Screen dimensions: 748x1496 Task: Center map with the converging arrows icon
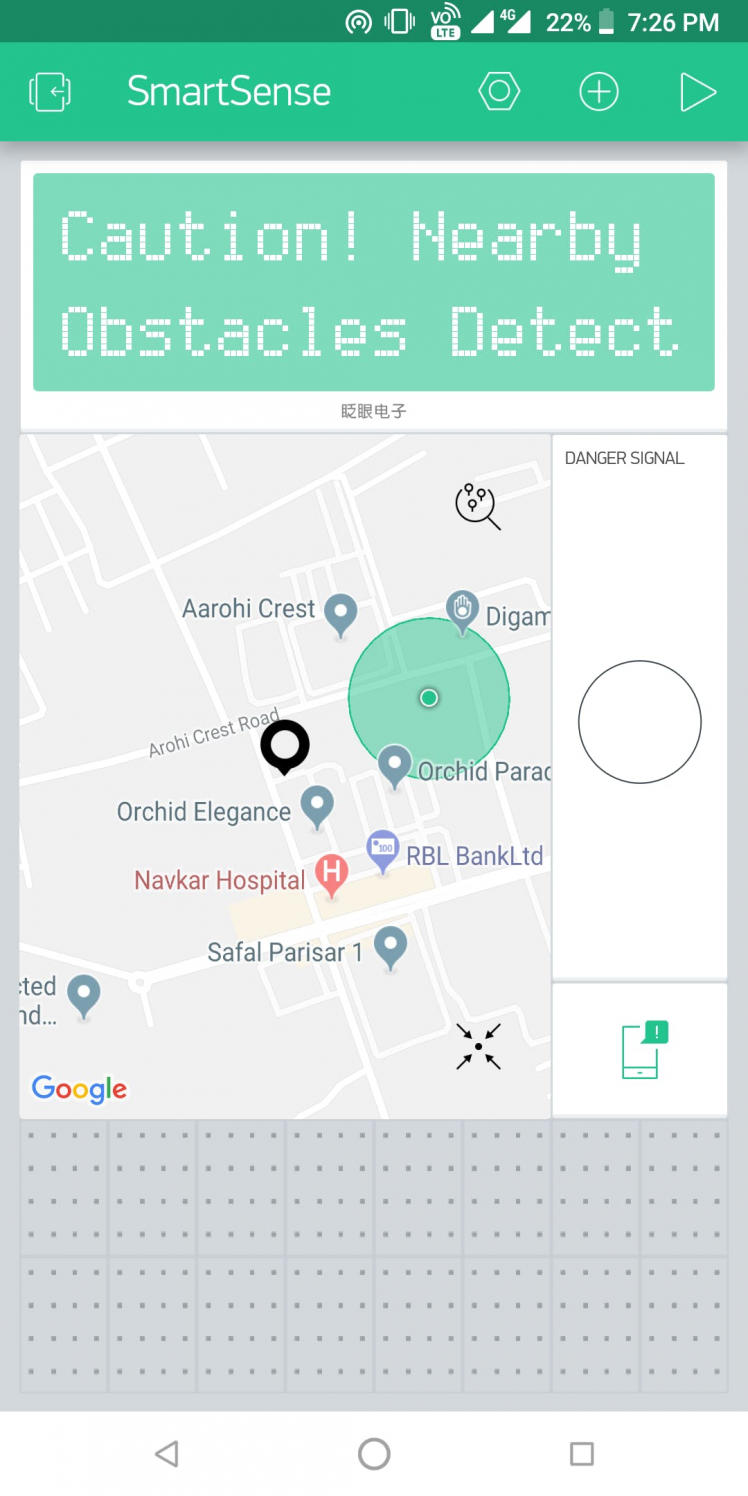click(478, 1046)
